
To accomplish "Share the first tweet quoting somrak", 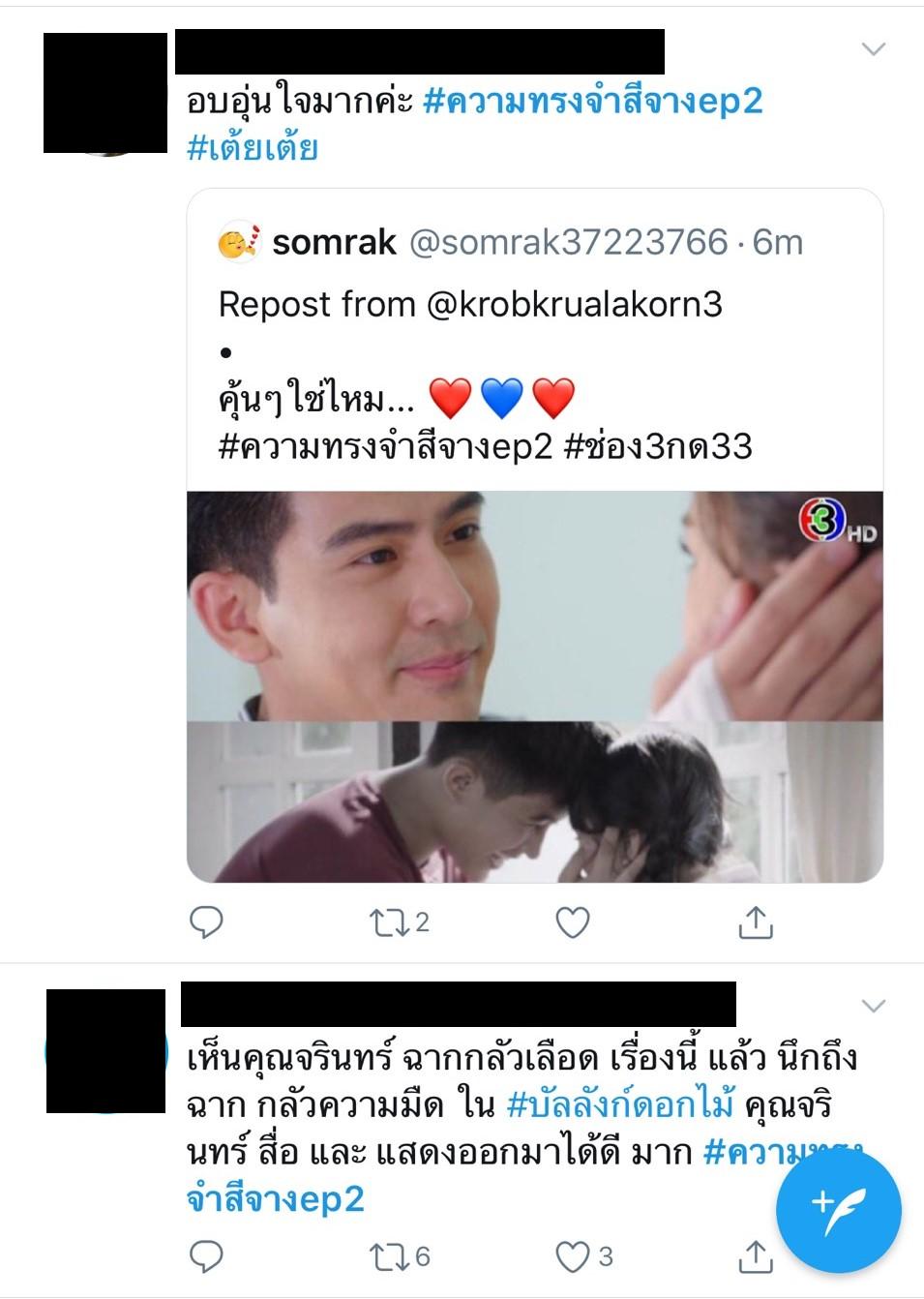I will tap(756, 922).
